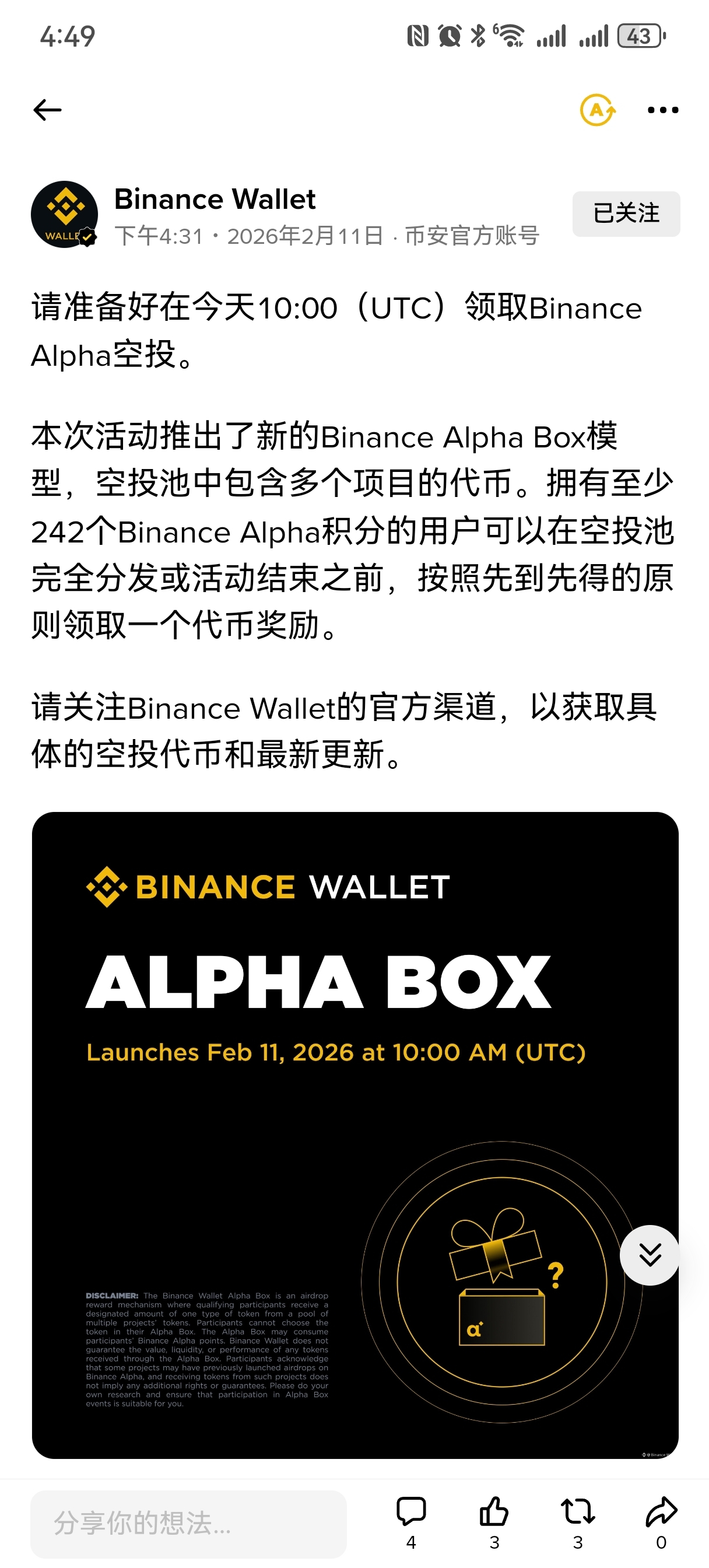Open the Binance Wallet profile avatar
The height and width of the screenshot is (1568, 709).
(65, 214)
